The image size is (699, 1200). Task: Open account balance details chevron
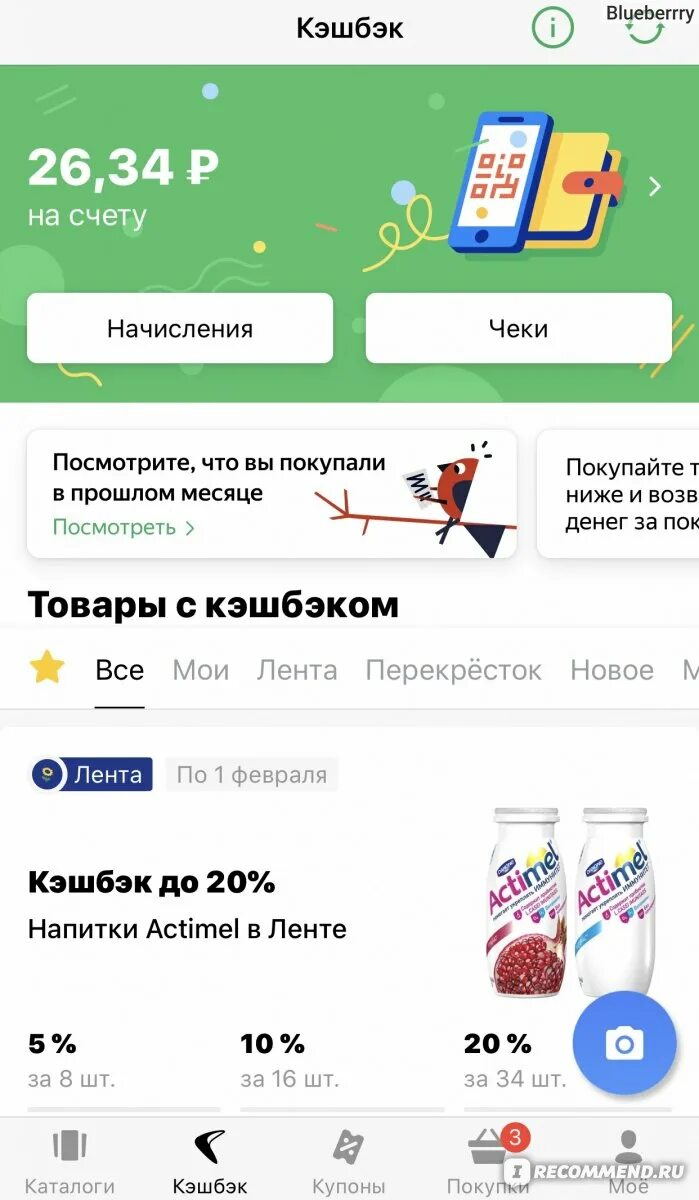(655, 186)
